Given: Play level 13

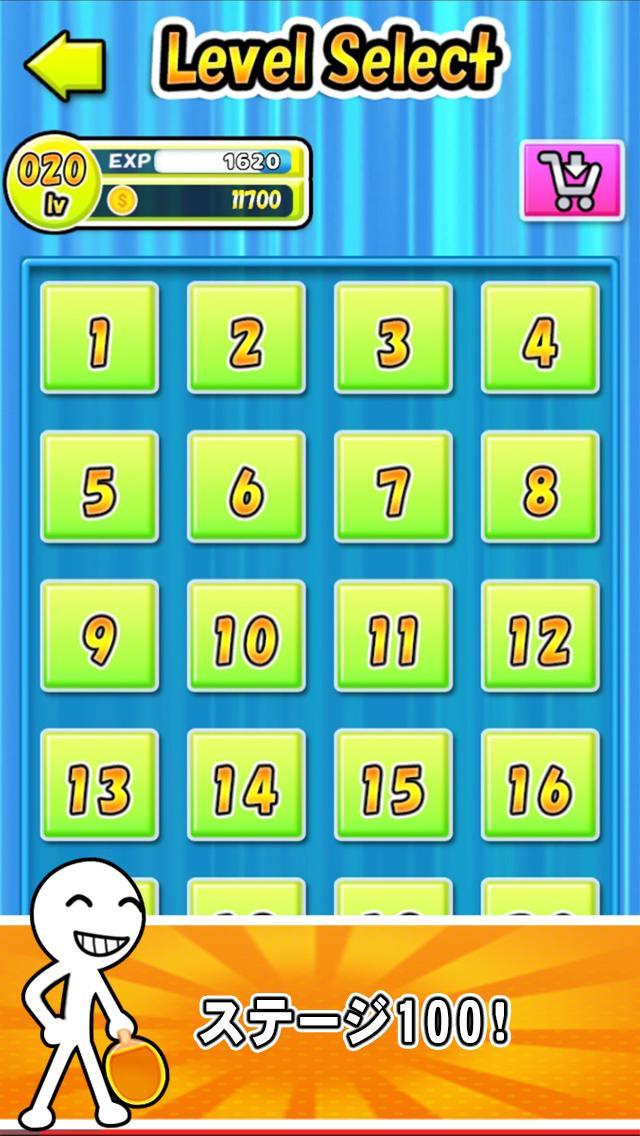Looking at the screenshot, I should click(x=99, y=786).
